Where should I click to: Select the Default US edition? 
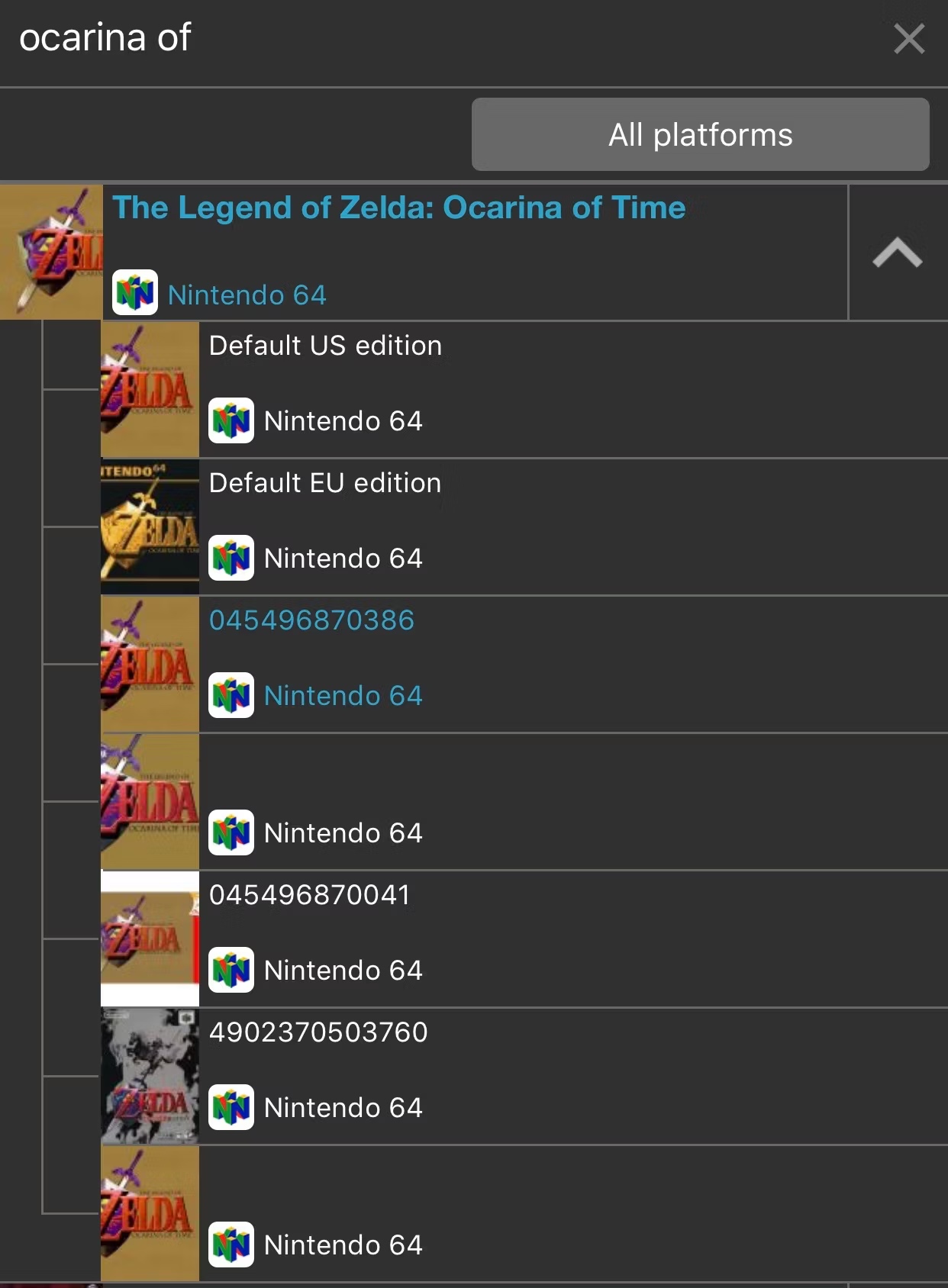[325, 346]
